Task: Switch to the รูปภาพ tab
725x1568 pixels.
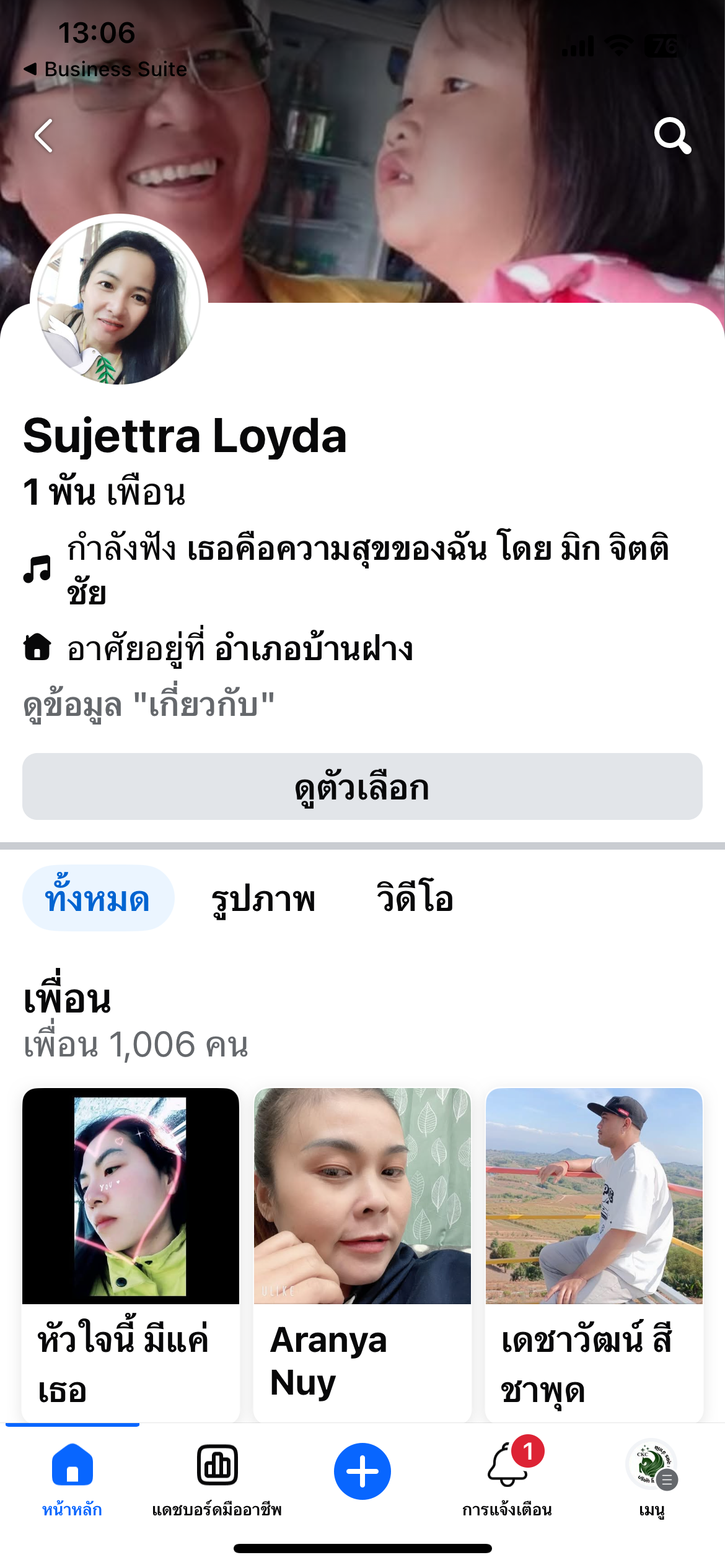Action: (263, 898)
